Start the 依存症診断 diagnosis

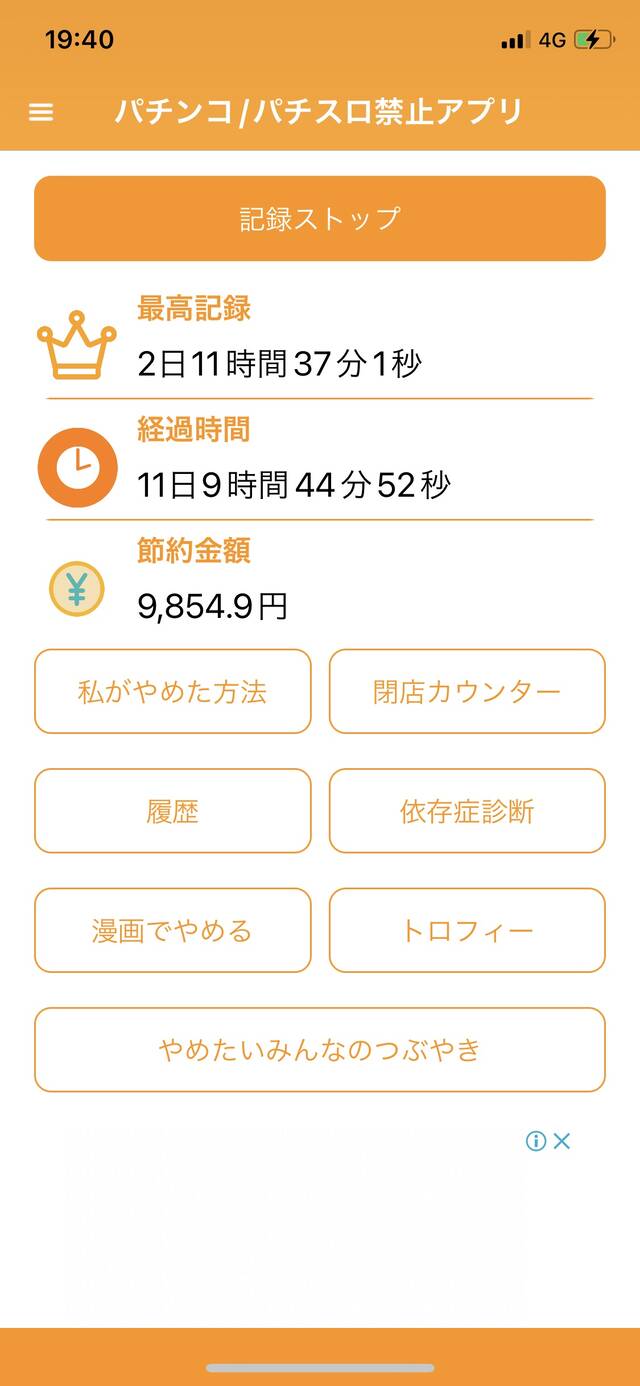click(467, 811)
